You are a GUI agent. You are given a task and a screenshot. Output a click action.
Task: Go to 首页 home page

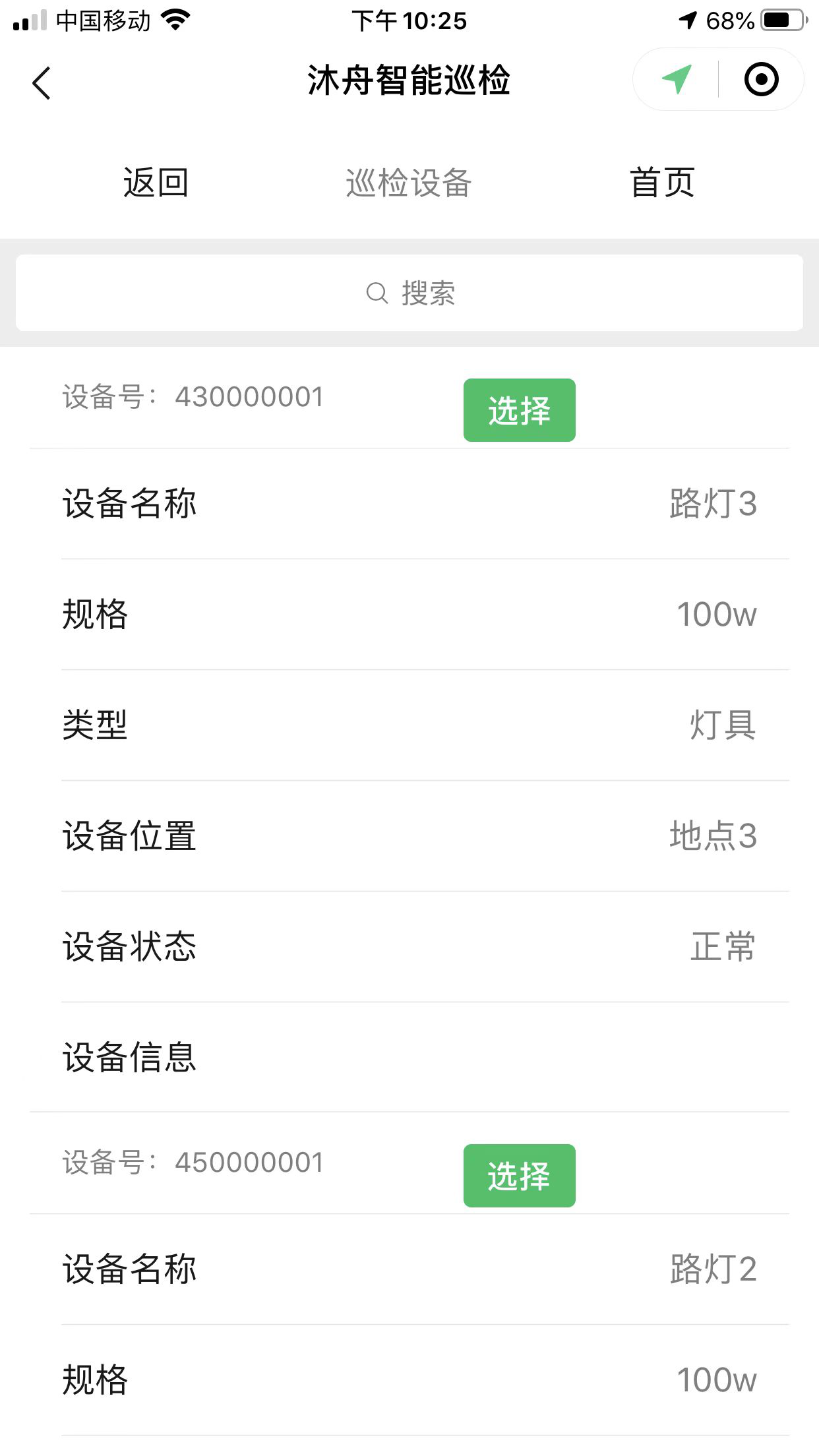662,183
